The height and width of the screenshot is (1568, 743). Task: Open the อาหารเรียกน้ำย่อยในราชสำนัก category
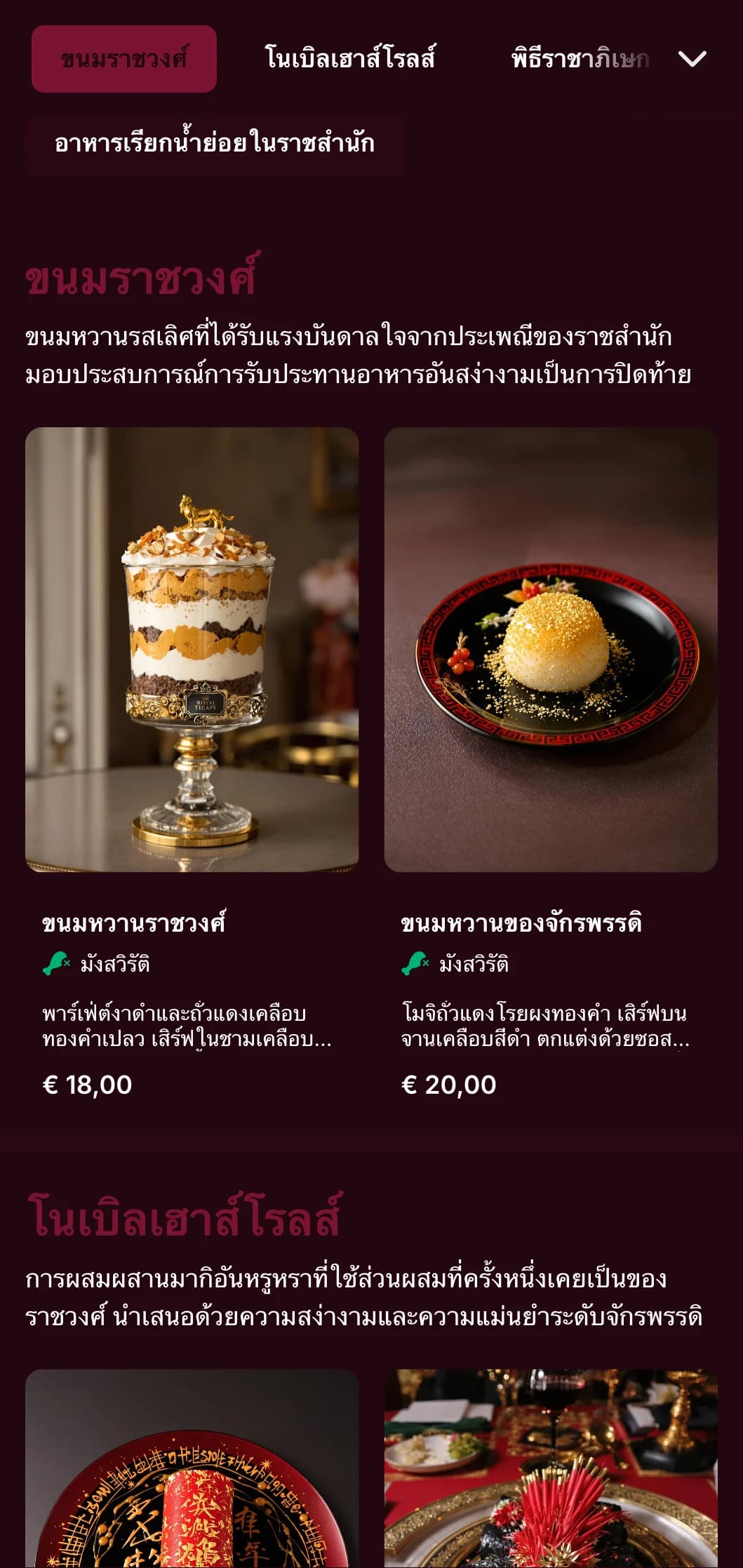(x=214, y=144)
